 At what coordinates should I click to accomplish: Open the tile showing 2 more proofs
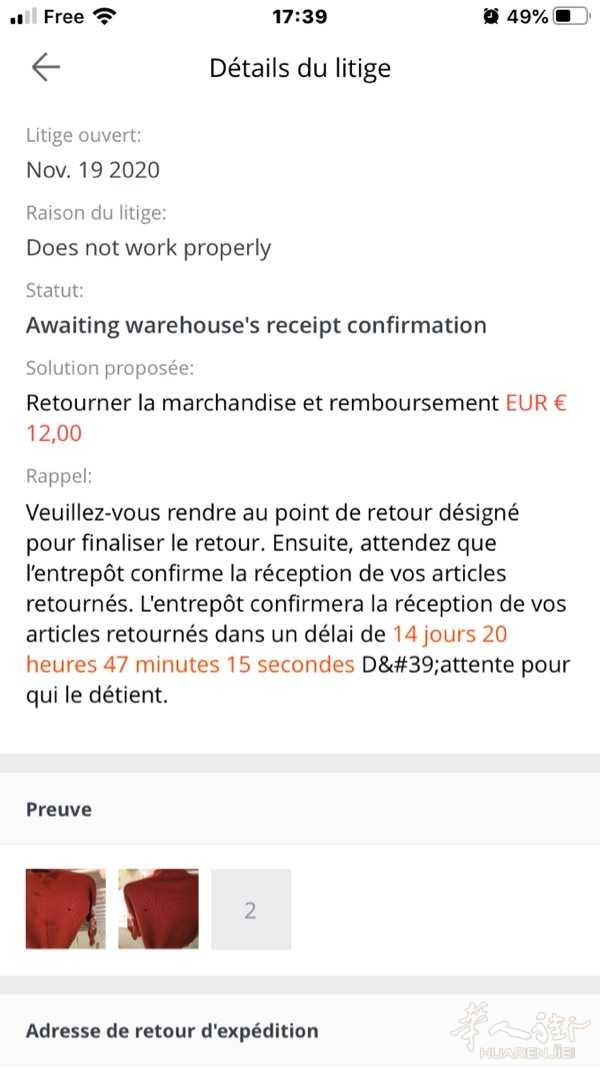(x=251, y=909)
